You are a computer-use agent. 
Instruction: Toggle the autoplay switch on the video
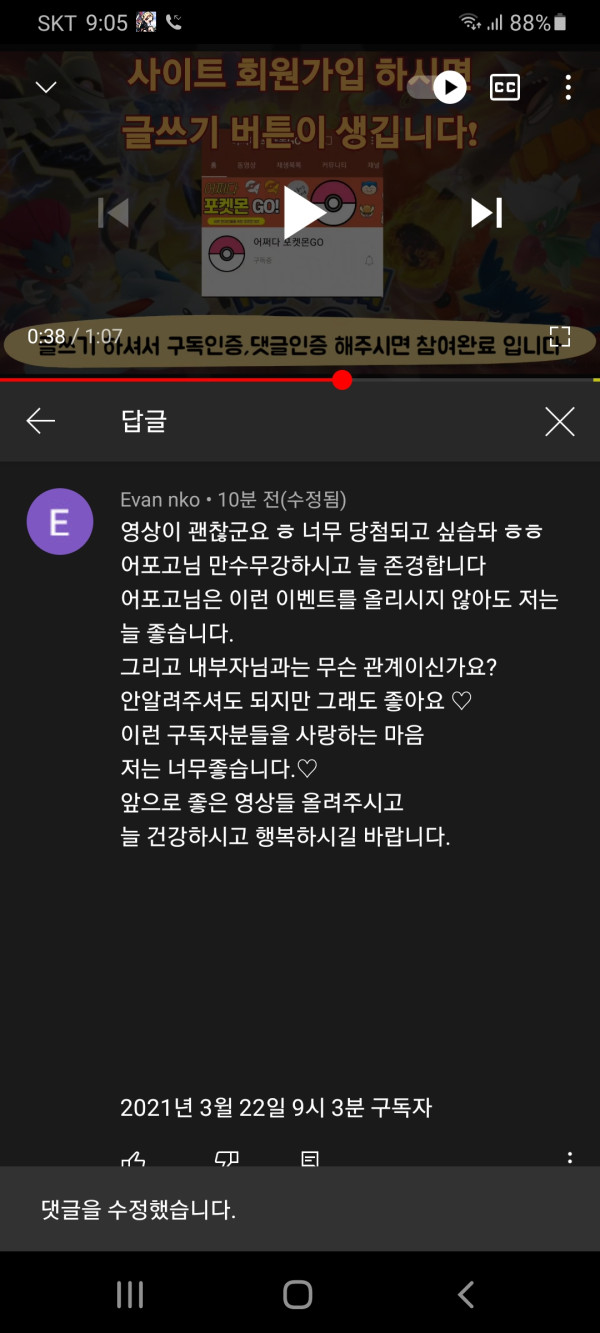click(439, 88)
